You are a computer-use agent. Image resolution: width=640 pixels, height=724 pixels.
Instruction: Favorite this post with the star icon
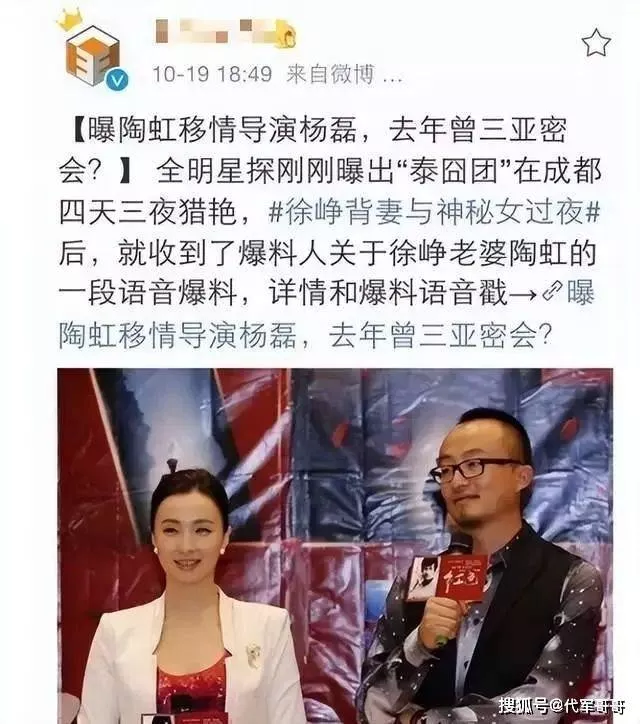coord(596,42)
